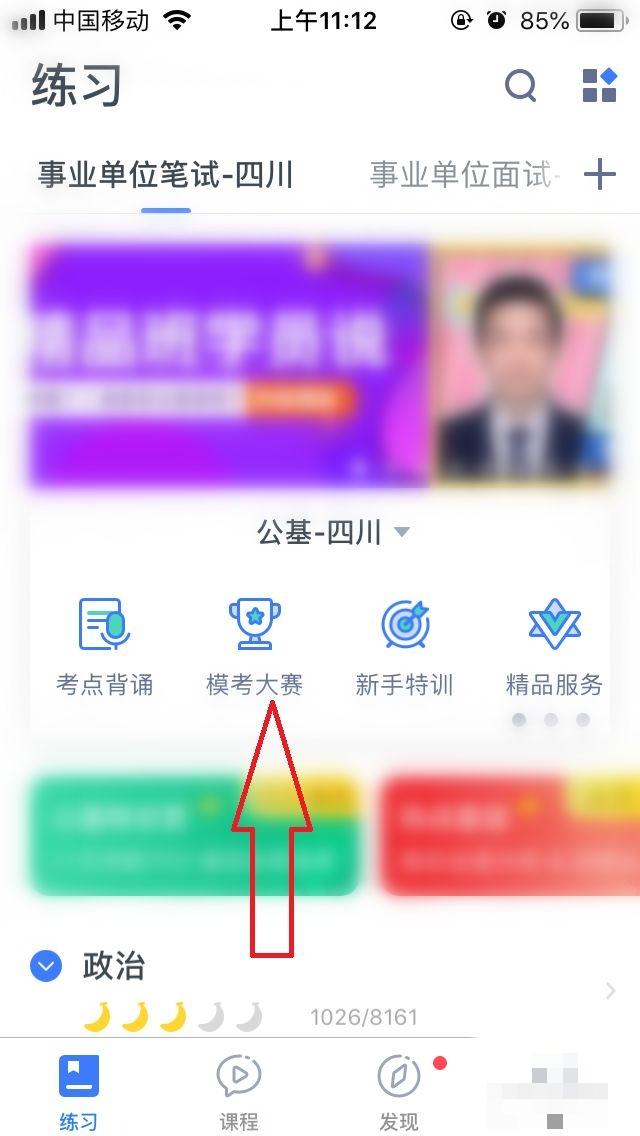The width and height of the screenshot is (640, 1136).
Task: Open 政治 practice via right arrow
Action: pyautogui.click(x=610, y=990)
